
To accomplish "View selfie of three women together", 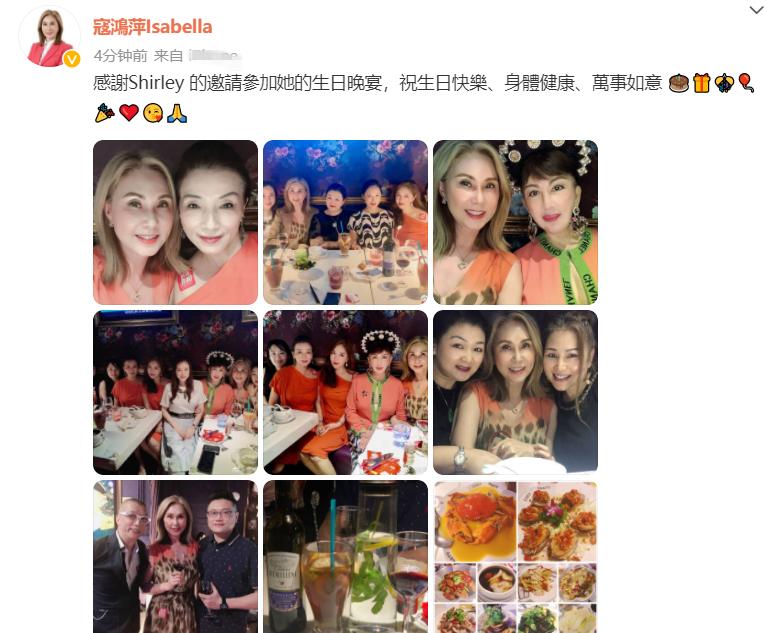I will (515, 392).
